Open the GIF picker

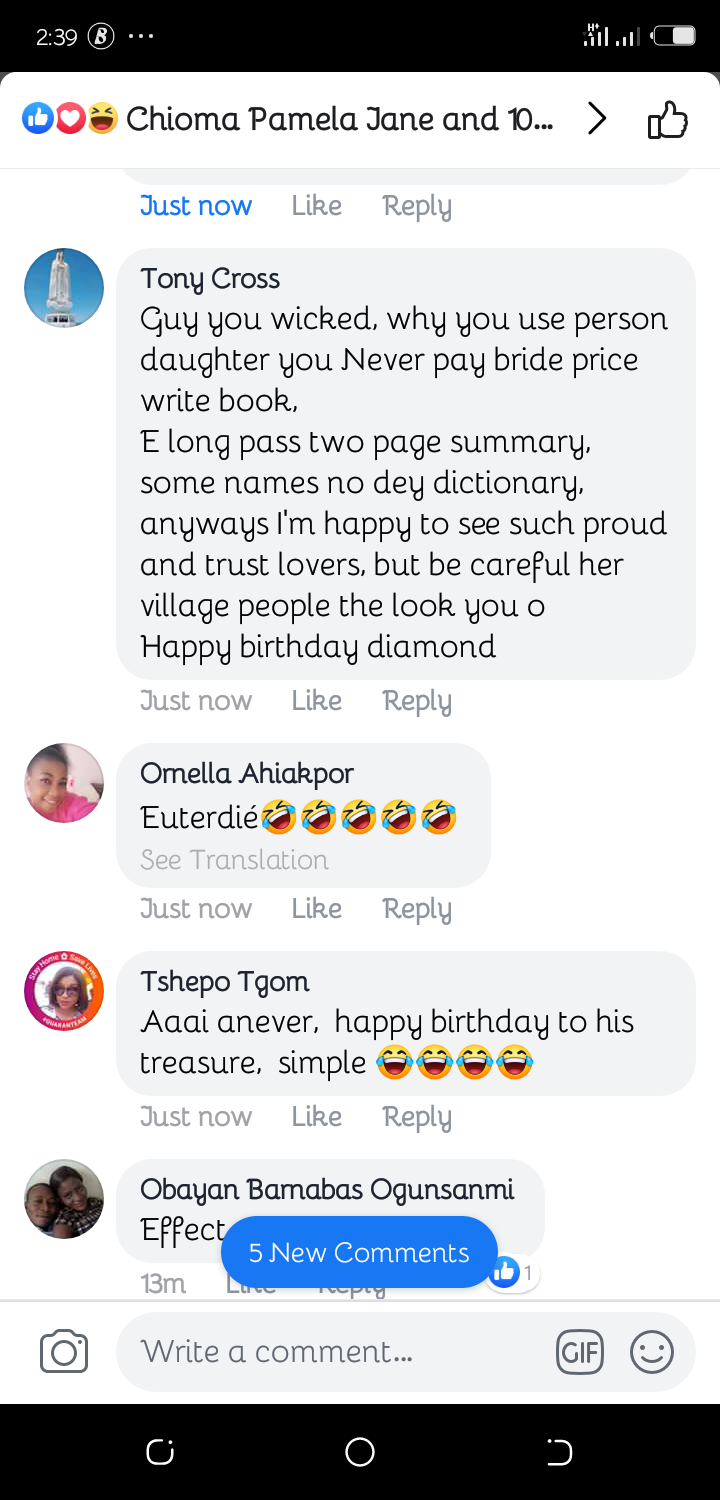tap(580, 1353)
